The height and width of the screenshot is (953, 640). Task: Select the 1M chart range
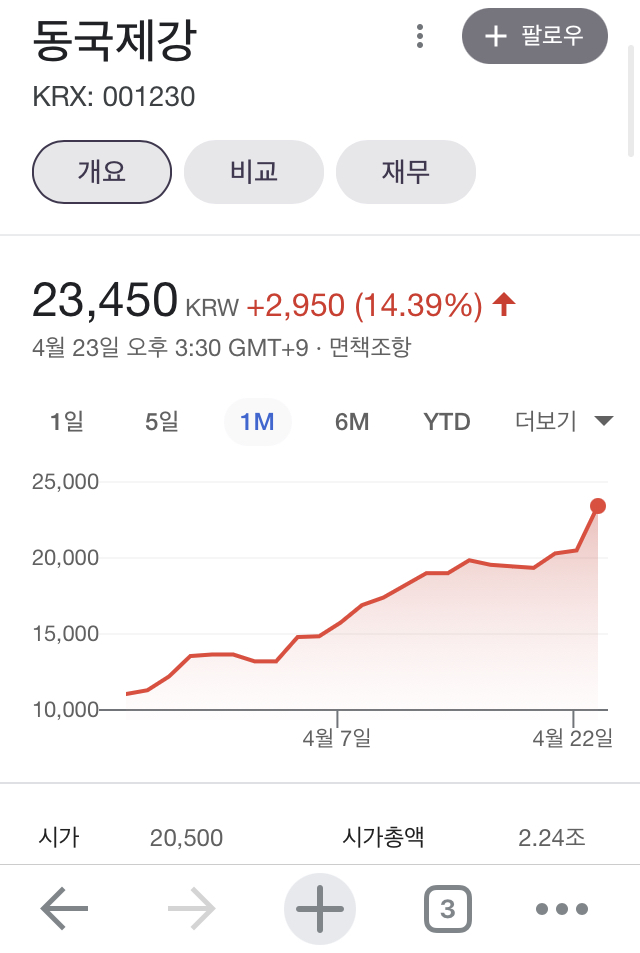pyautogui.click(x=257, y=422)
